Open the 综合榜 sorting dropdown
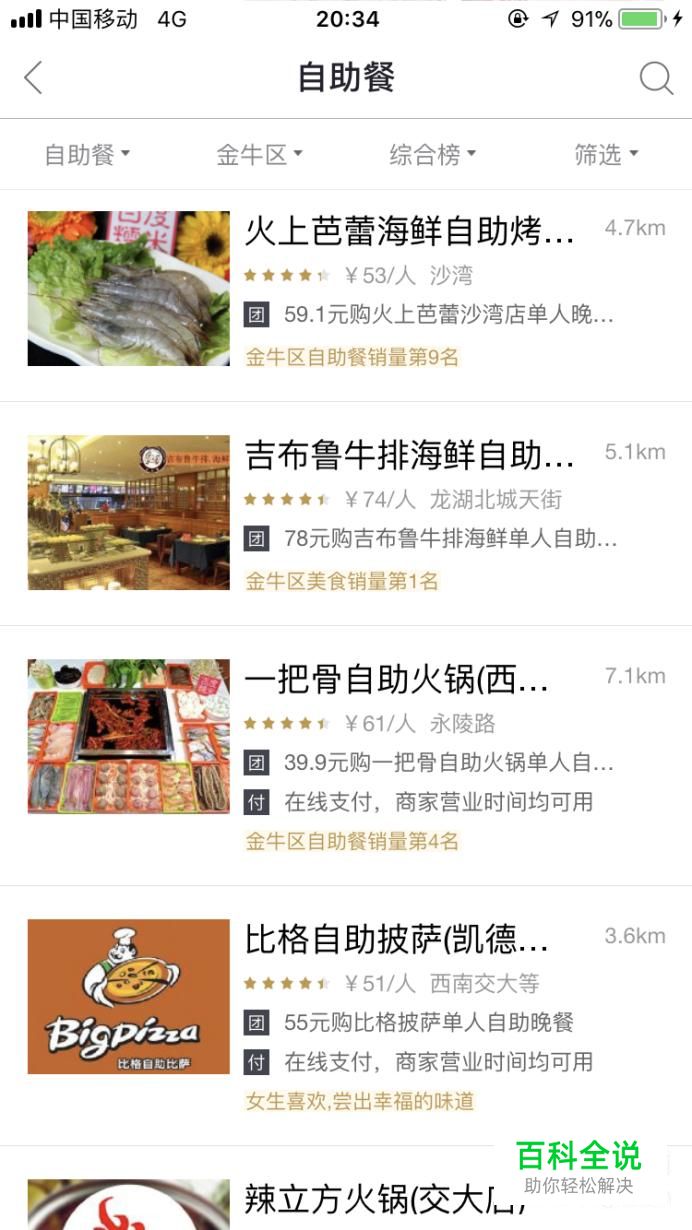Viewport: 692px width, 1230px height. point(432,155)
